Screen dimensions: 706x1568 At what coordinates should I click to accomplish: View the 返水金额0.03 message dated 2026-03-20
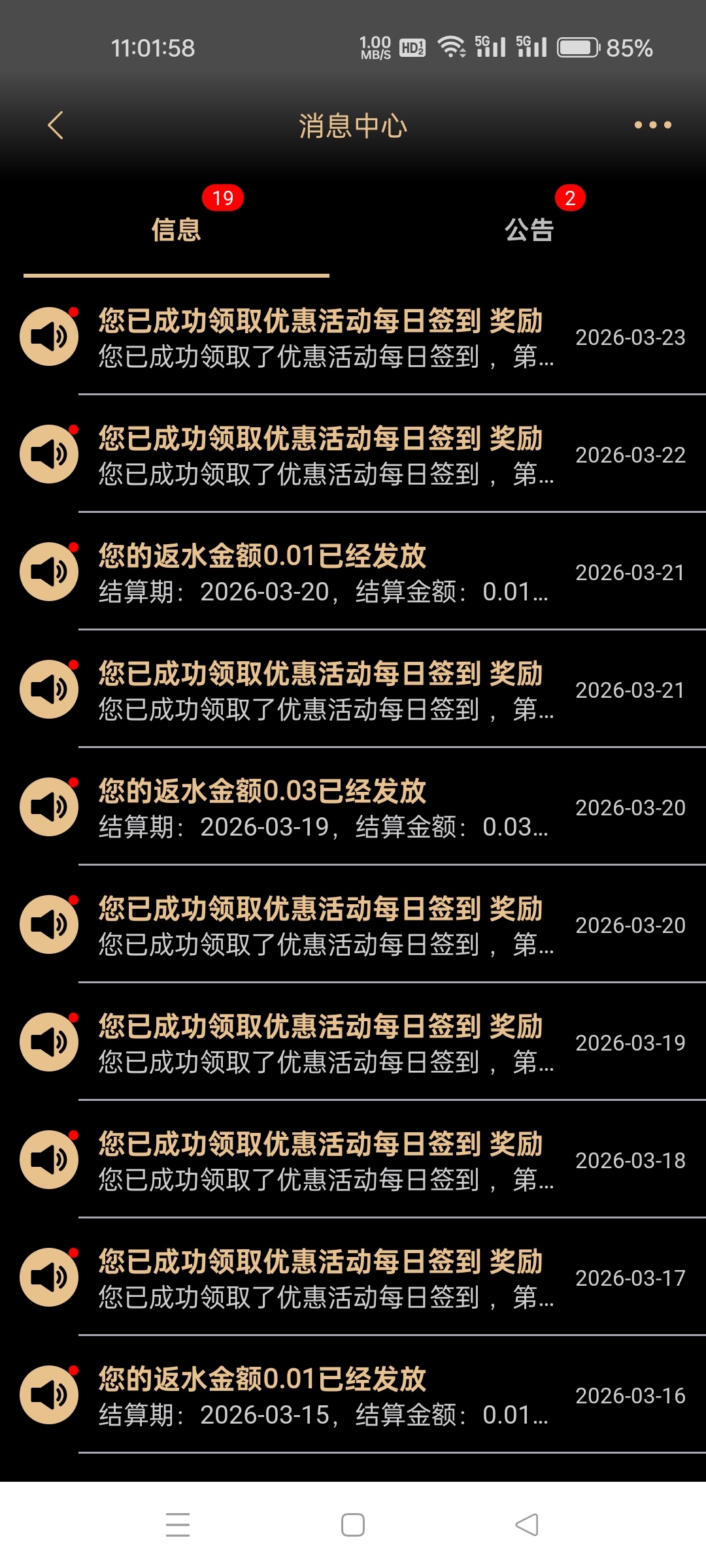[x=353, y=808]
